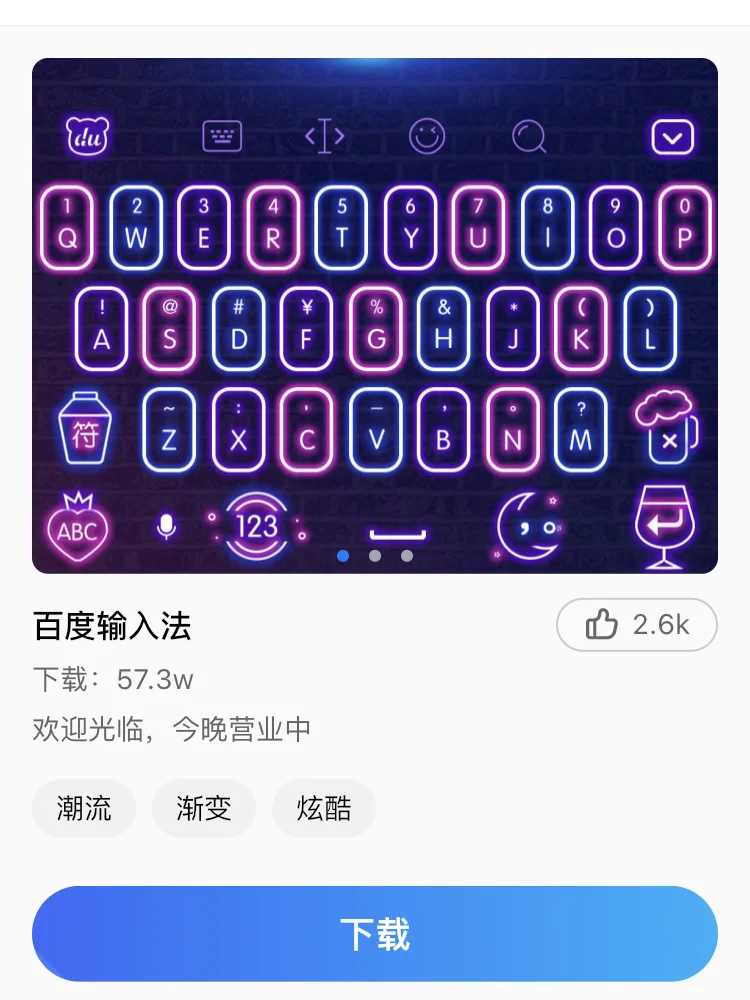
Task: Open the emoji smiley icon
Action: click(x=428, y=137)
